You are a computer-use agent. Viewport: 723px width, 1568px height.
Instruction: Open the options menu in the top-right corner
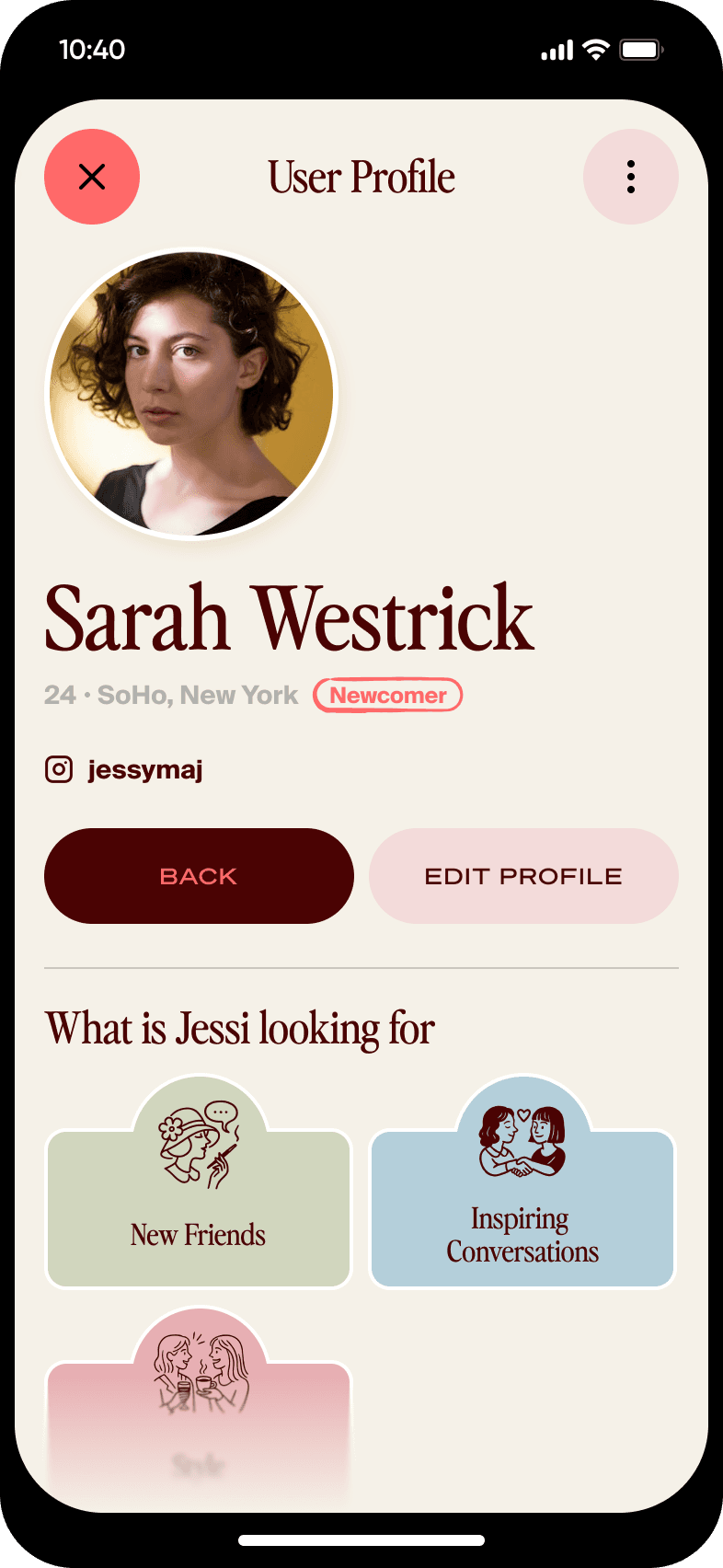[631, 177]
